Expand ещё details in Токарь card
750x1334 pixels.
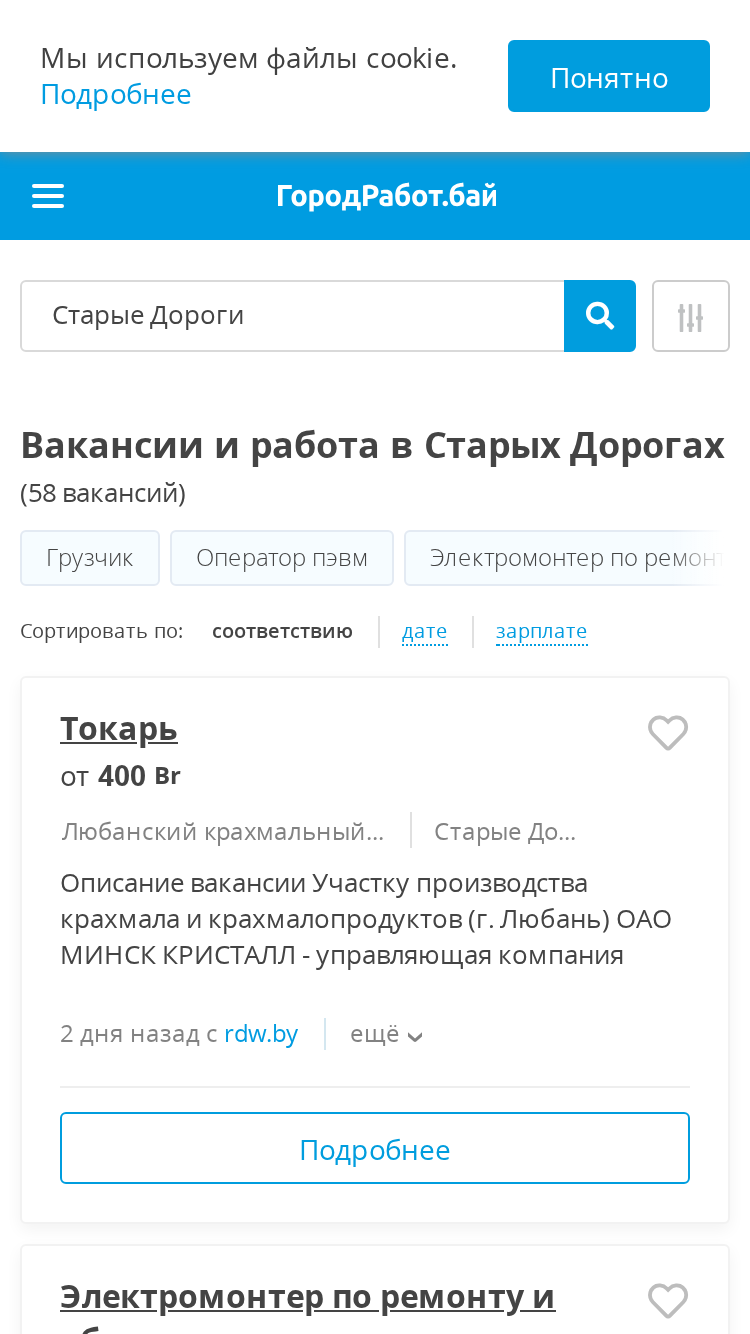(x=386, y=1034)
